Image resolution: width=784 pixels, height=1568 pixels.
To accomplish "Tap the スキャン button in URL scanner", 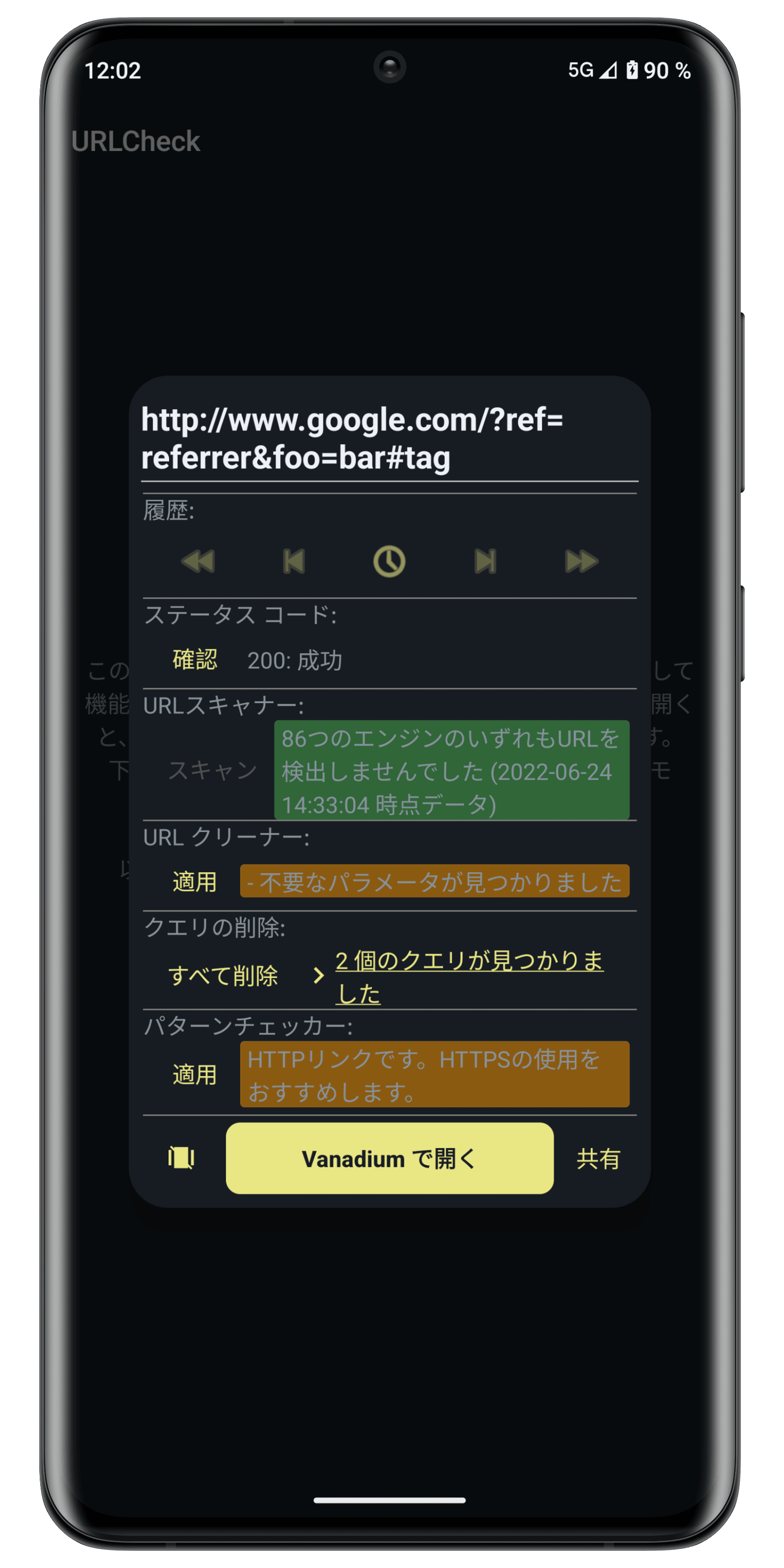I will click(213, 771).
